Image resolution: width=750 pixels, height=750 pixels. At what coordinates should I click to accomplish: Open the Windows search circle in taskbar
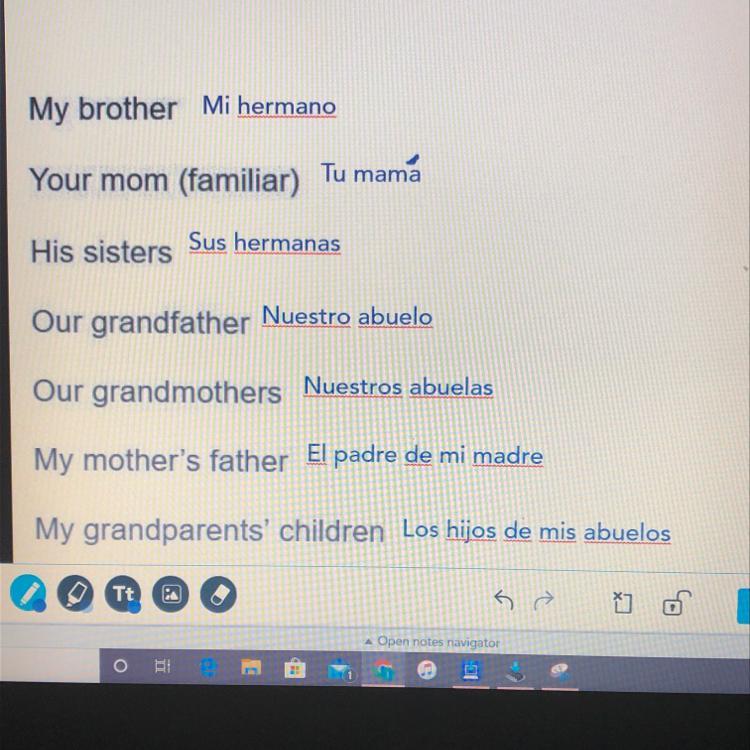(x=121, y=666)
